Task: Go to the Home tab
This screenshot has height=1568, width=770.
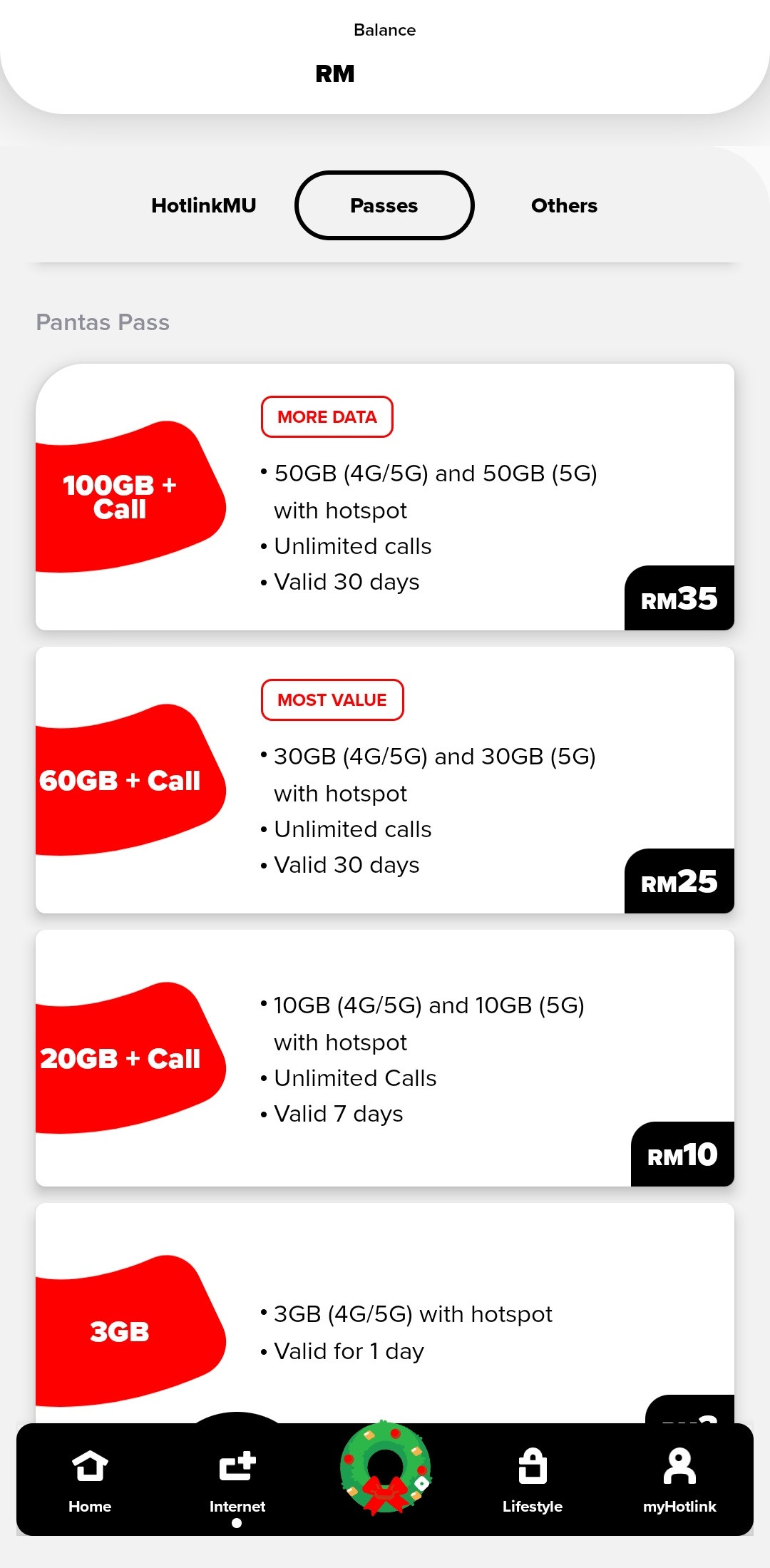Action: click(x=90, y=1480)
